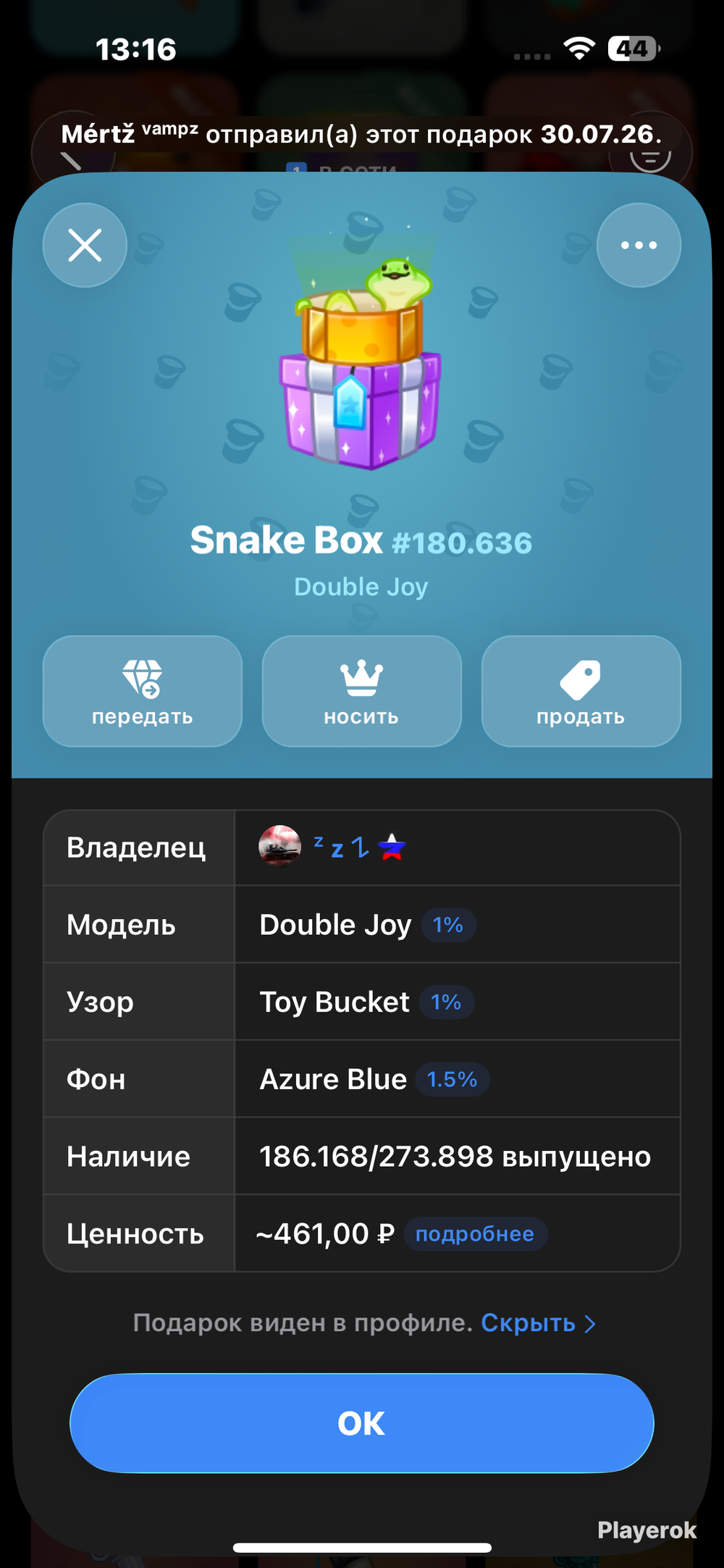Hide the gift via Скрыть link
The width and height of the screenshot is (724, 1568).
click(538, 1323)
